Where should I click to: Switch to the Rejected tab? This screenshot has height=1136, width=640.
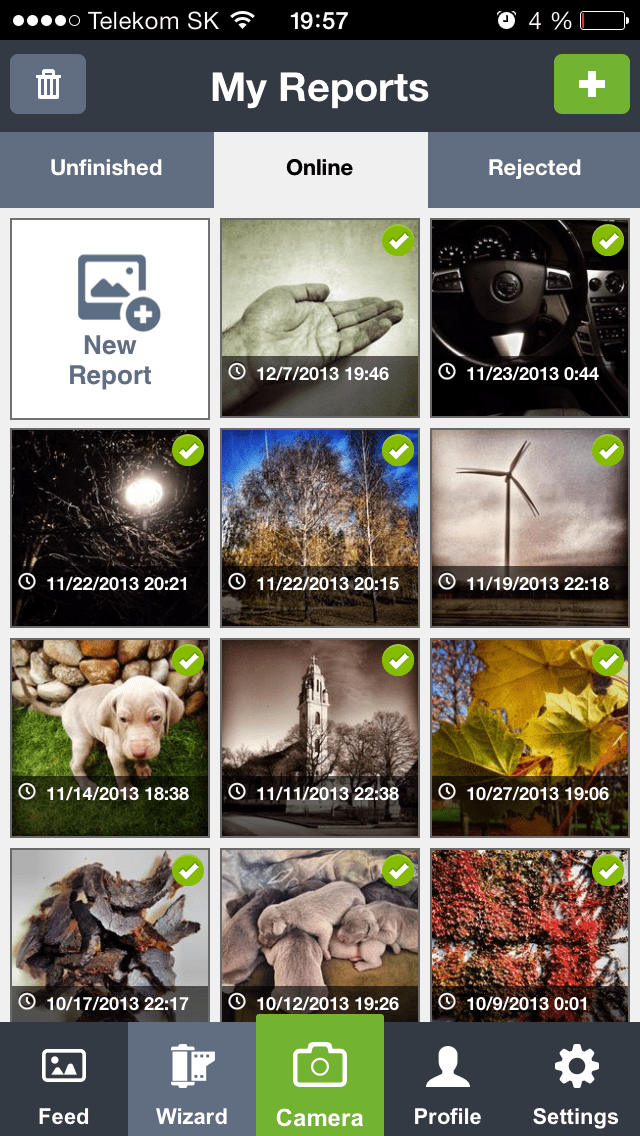pyautogui.click(x=534, y=168)
